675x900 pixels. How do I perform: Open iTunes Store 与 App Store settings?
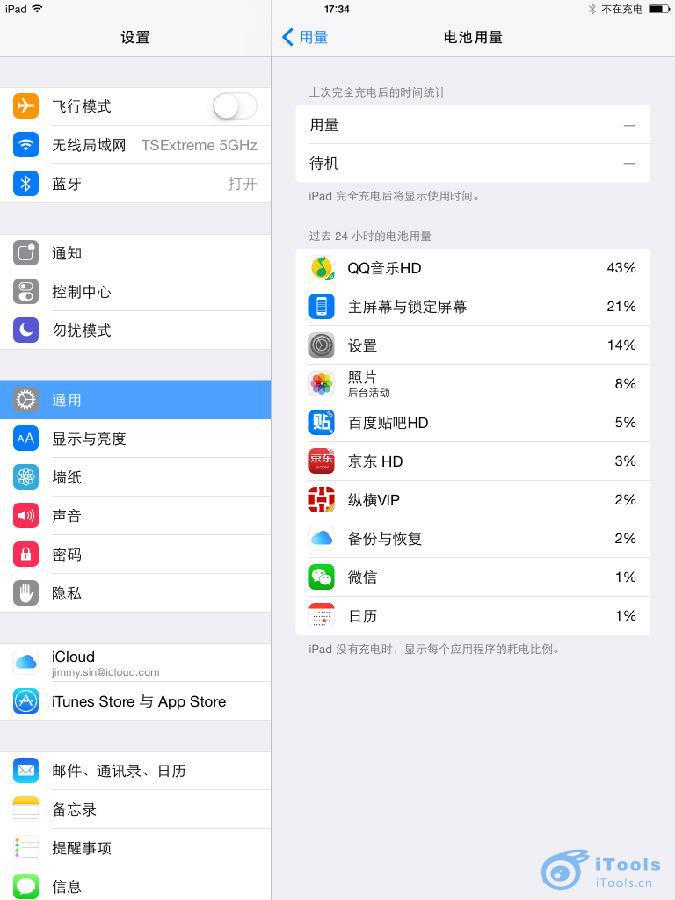click(x=135, y=701)
